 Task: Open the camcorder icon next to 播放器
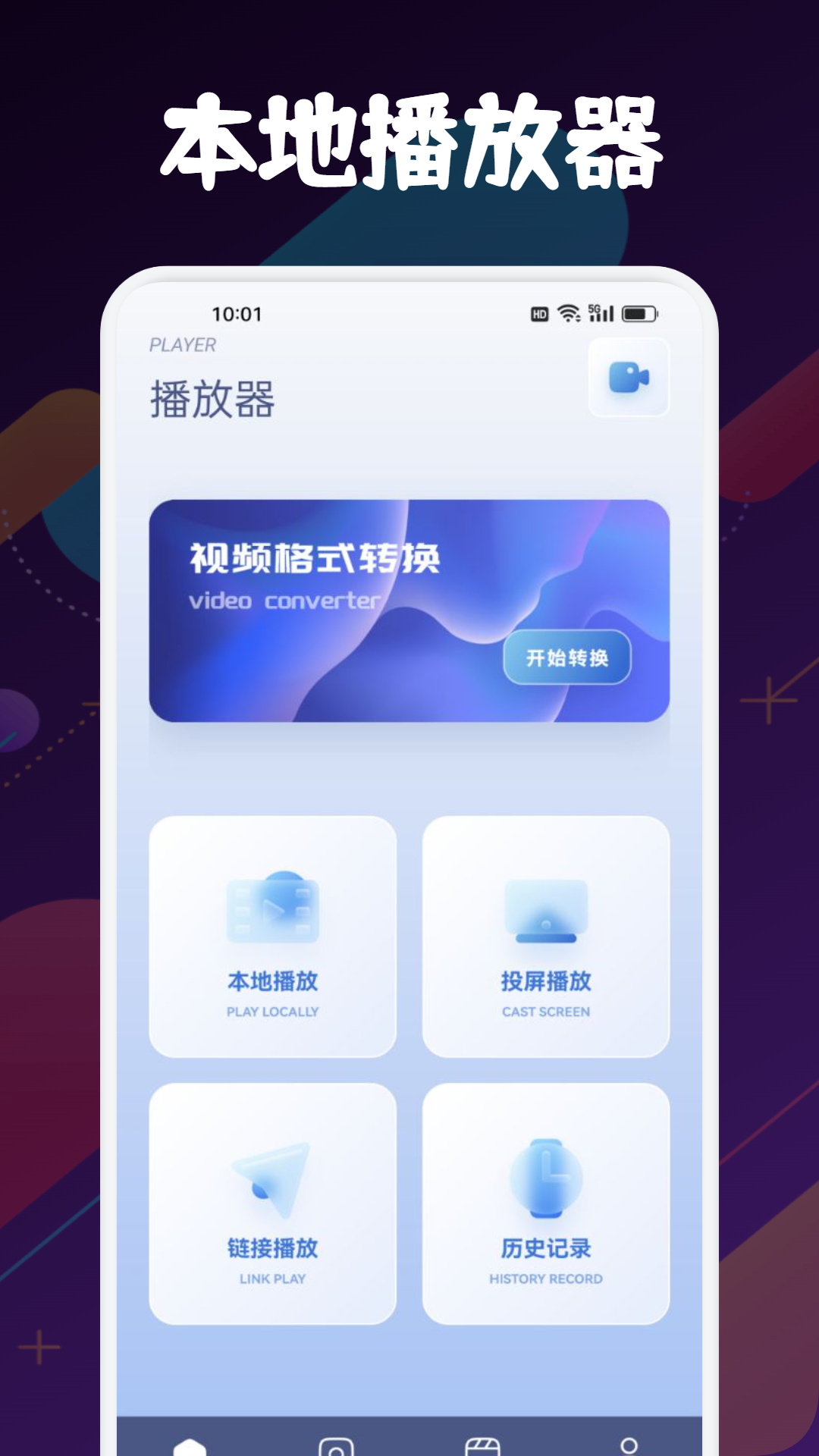coord(629,378)
